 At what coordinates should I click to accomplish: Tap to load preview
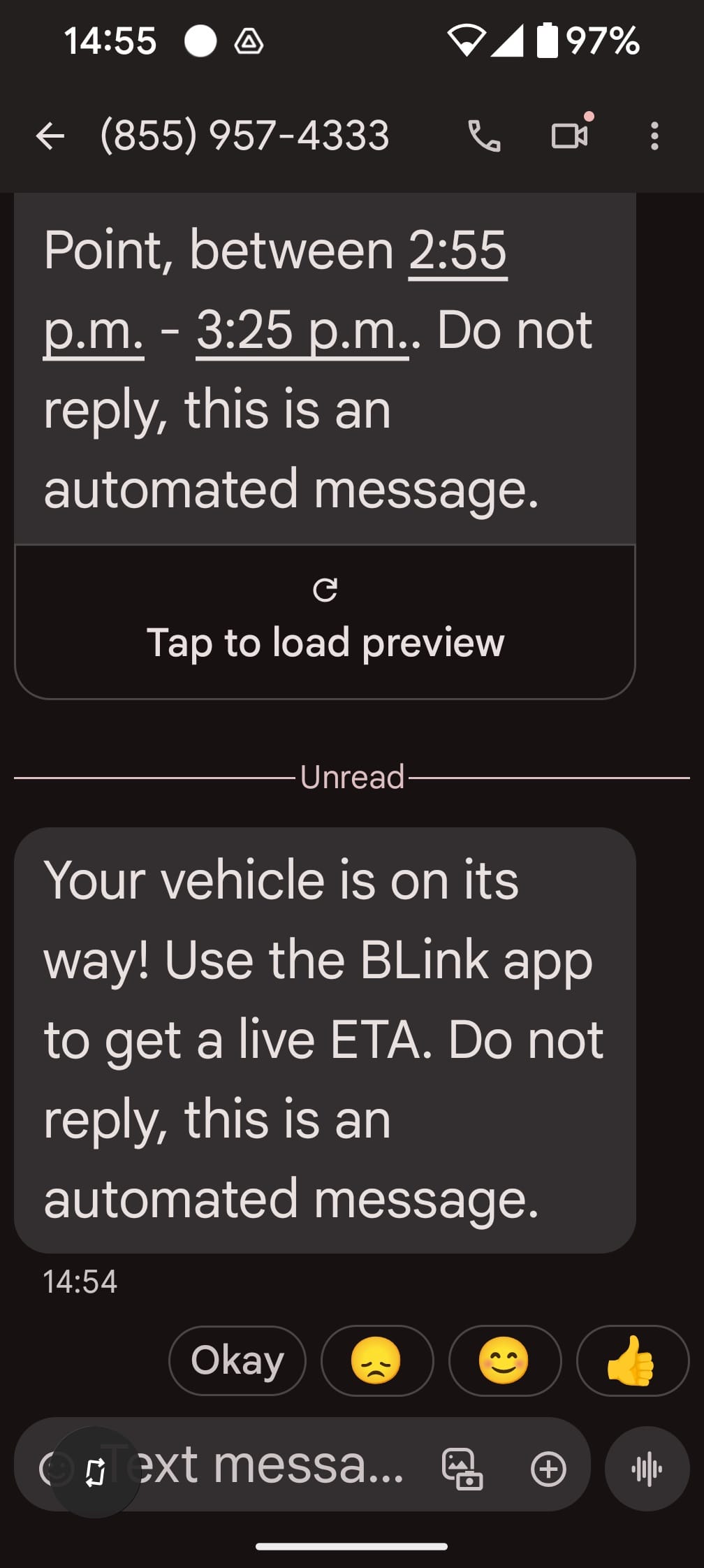[x=325, y=622]
